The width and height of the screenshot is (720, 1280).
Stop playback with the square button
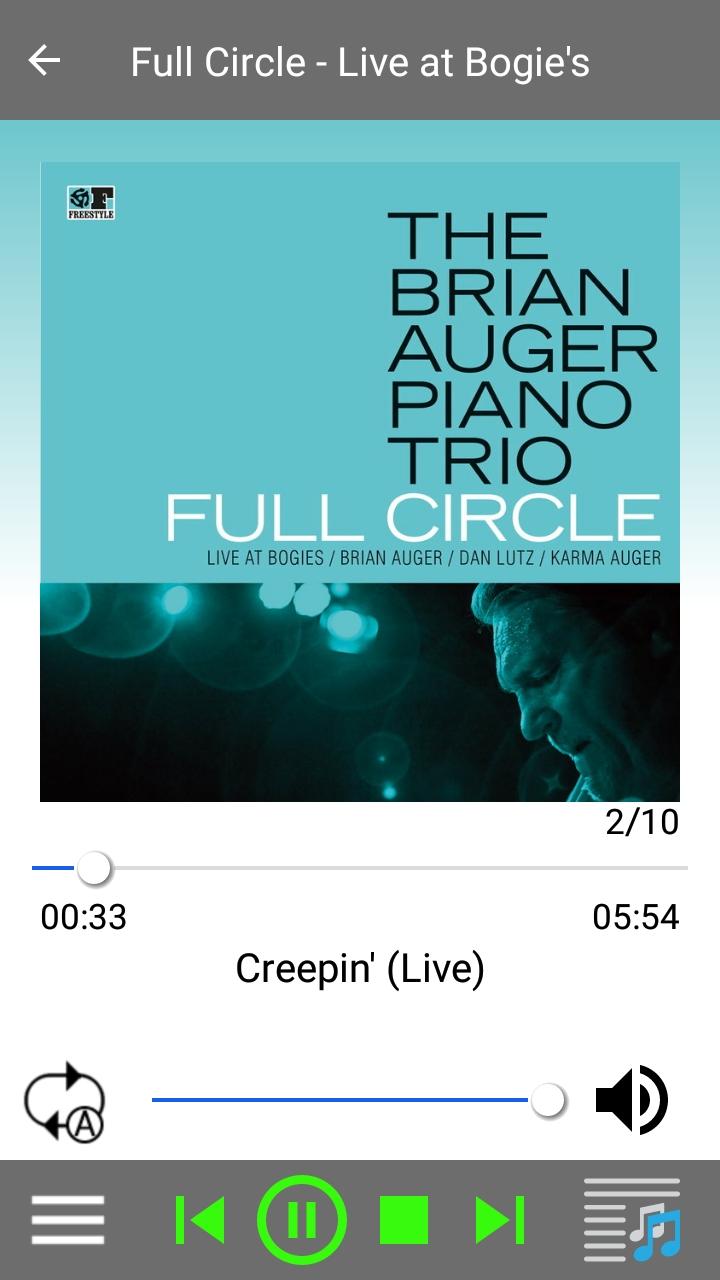click(404, 1220)
